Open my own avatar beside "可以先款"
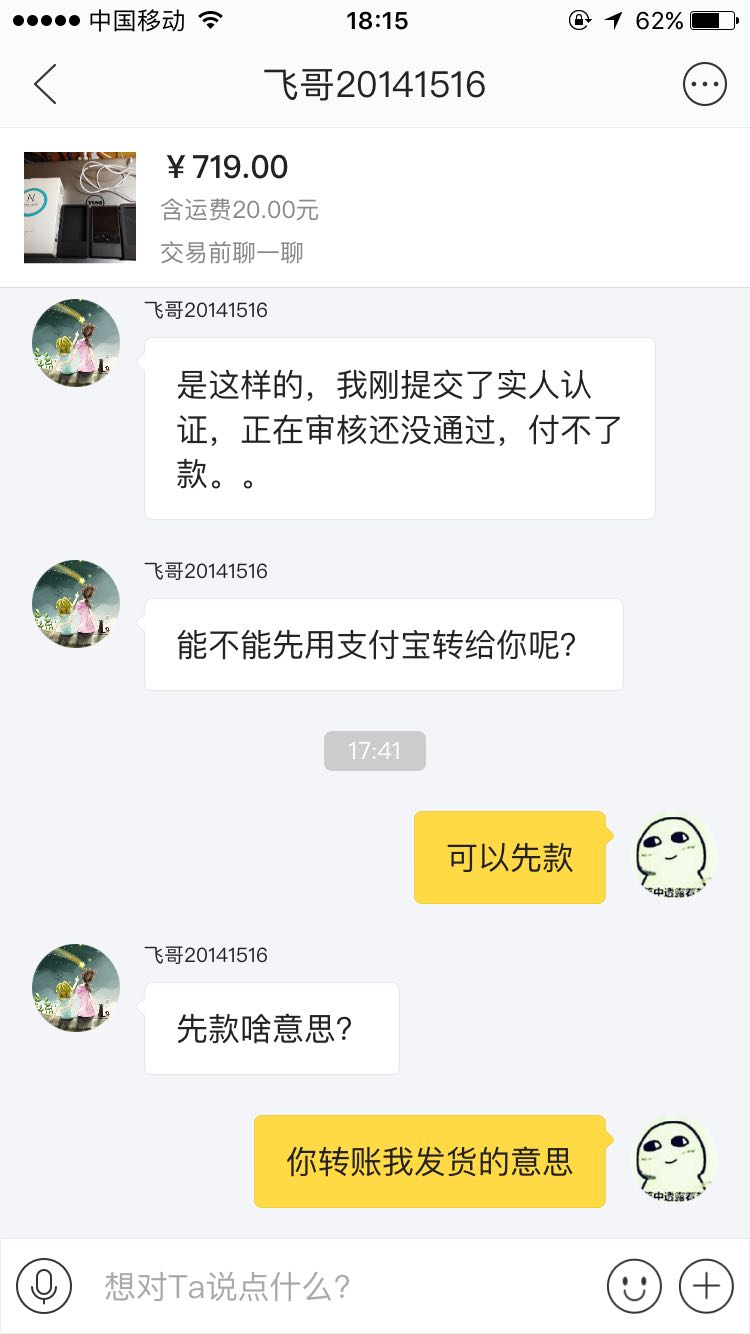This screenshot has width=750, height=1334. click(677, 855)
